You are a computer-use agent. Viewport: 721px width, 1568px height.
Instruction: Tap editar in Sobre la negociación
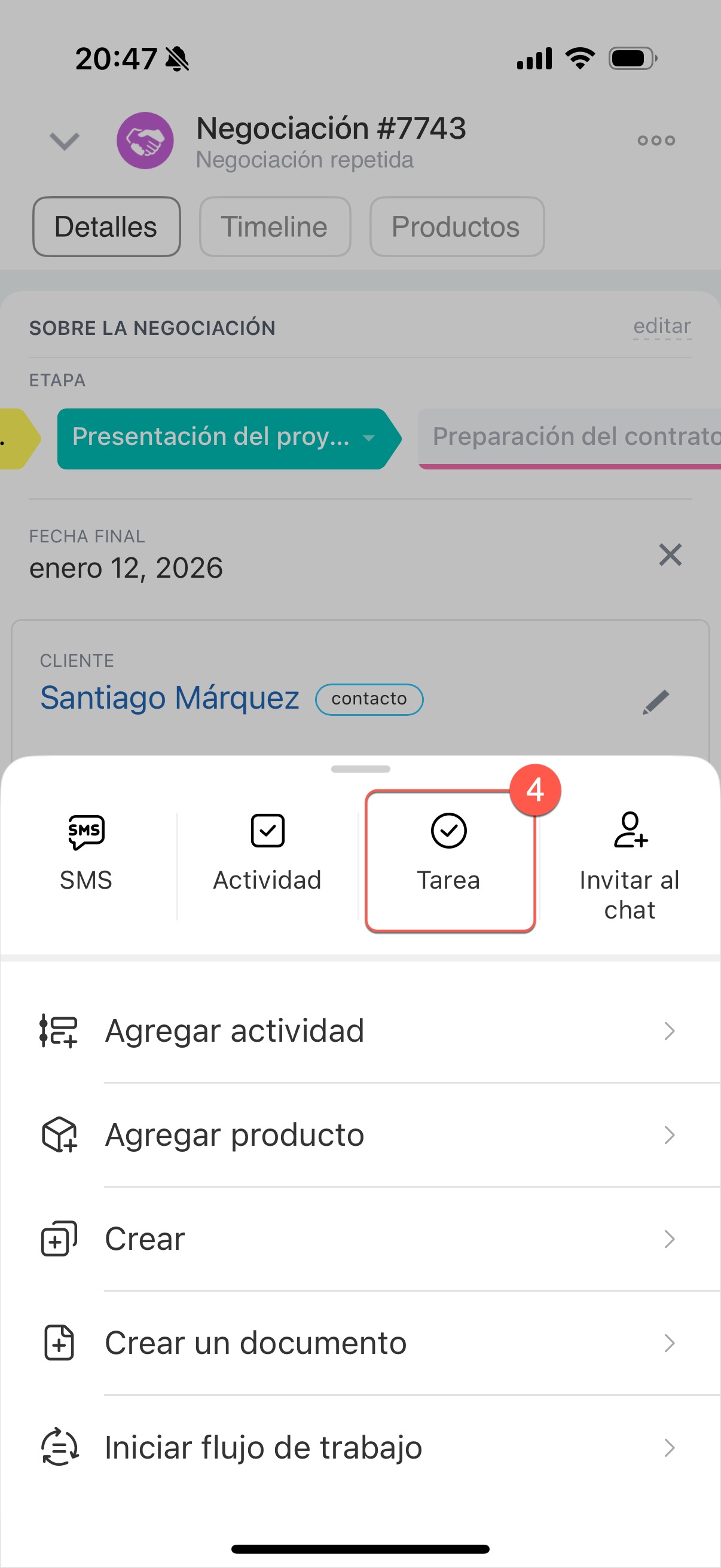pos(662,327)
